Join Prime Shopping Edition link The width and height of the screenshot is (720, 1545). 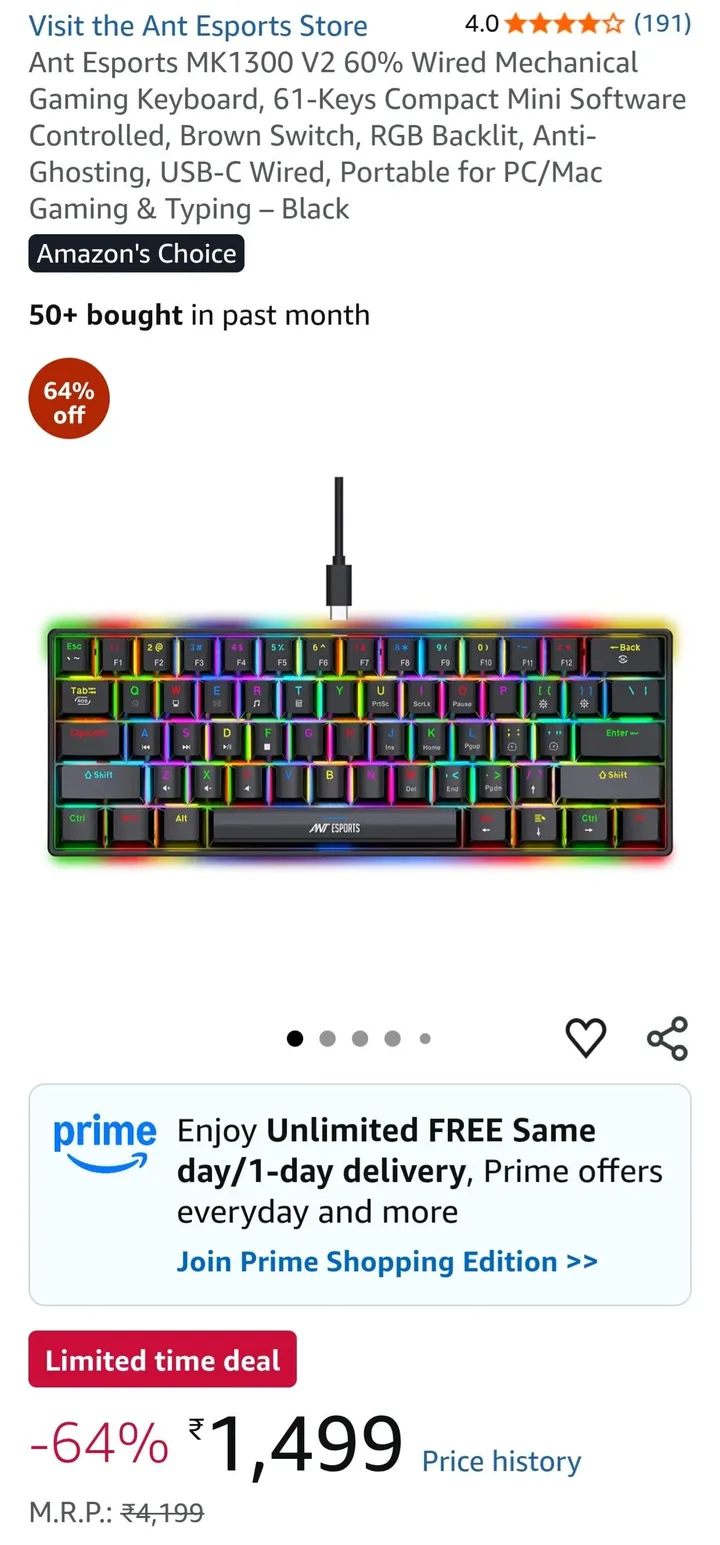pos(387,1261)
